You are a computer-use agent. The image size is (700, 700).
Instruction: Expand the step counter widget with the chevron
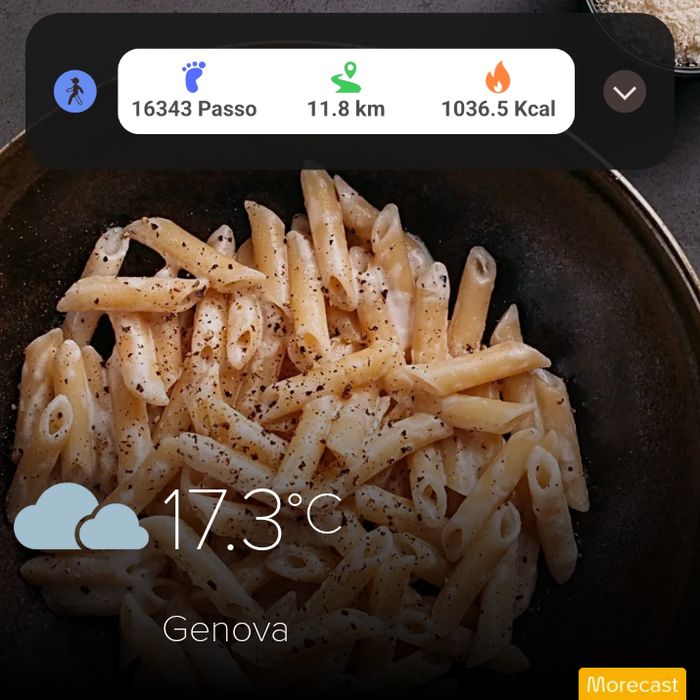pos(625,92)
